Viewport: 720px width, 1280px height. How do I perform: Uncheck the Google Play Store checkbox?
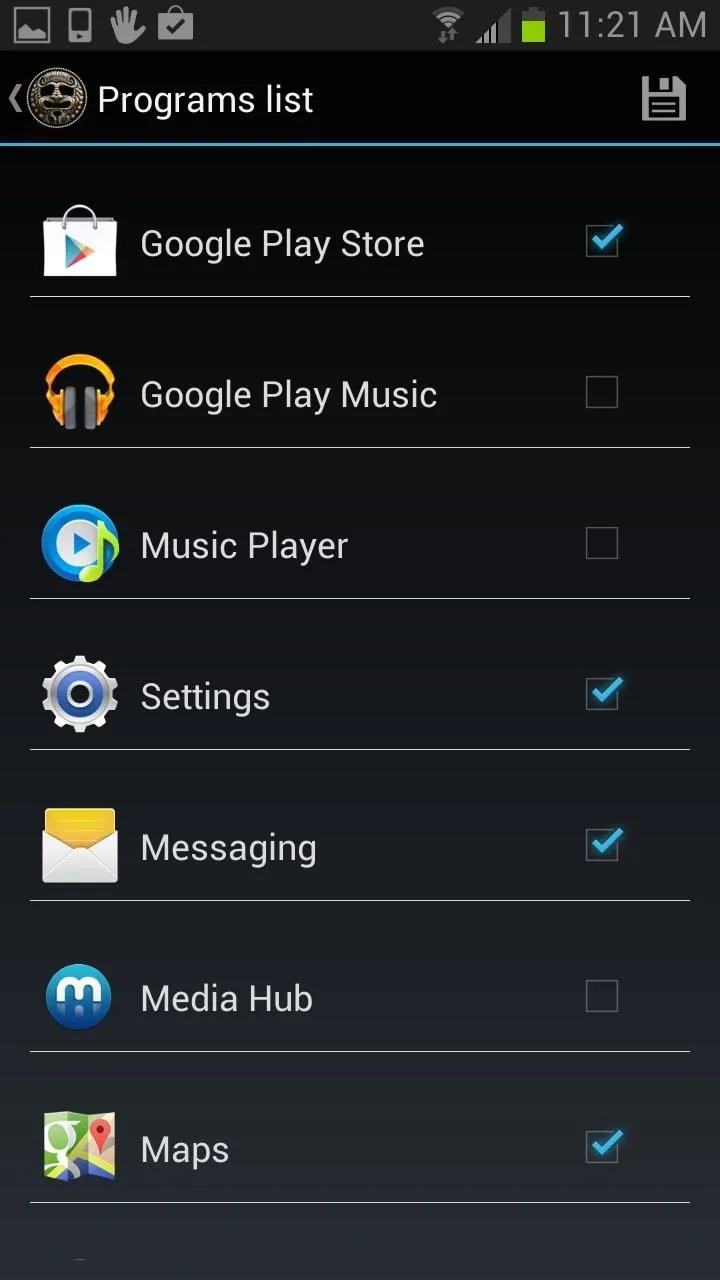602,241
